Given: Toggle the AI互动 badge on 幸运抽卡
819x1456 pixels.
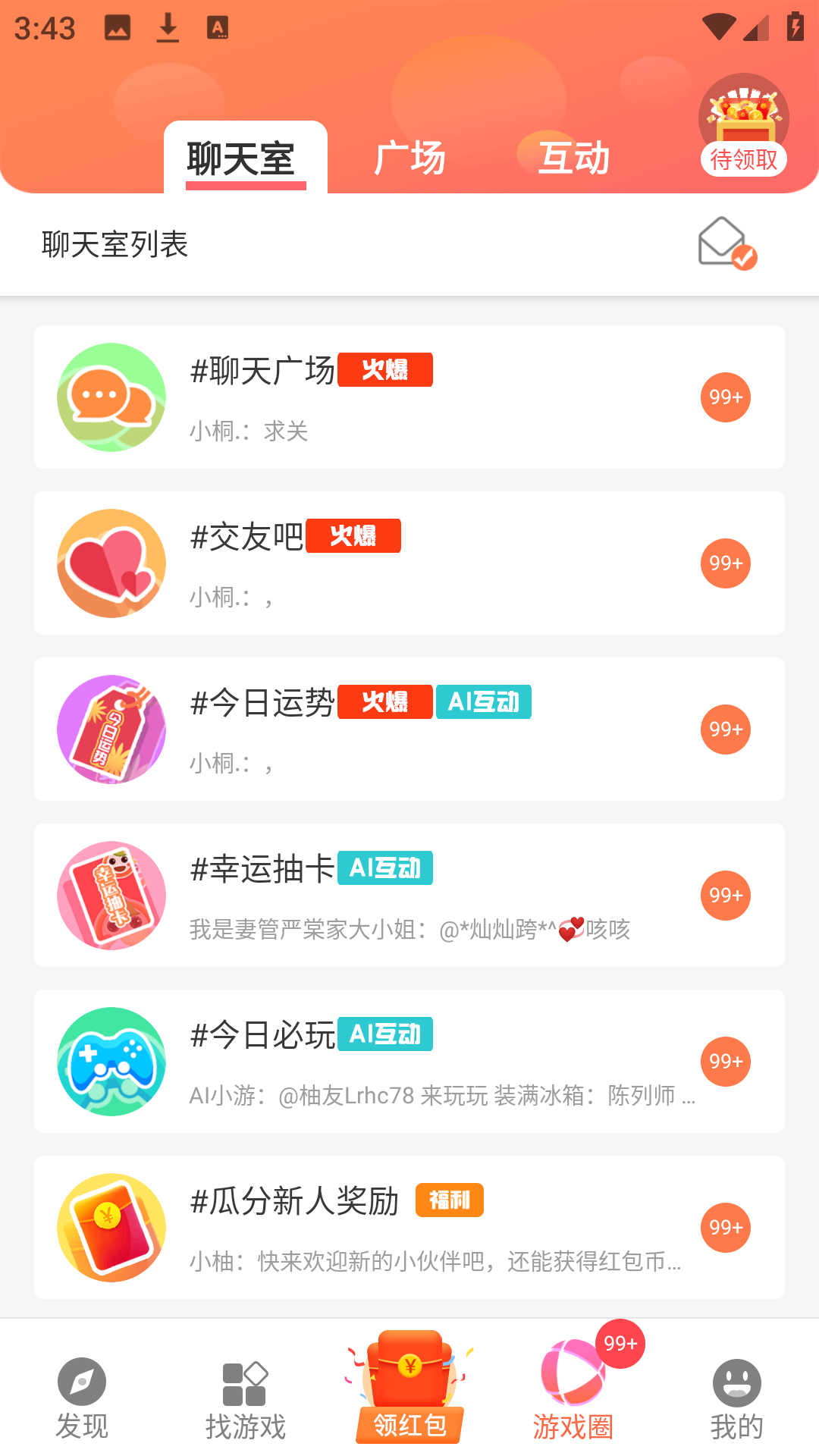Looking at the screenshot, I should [385, 869].
